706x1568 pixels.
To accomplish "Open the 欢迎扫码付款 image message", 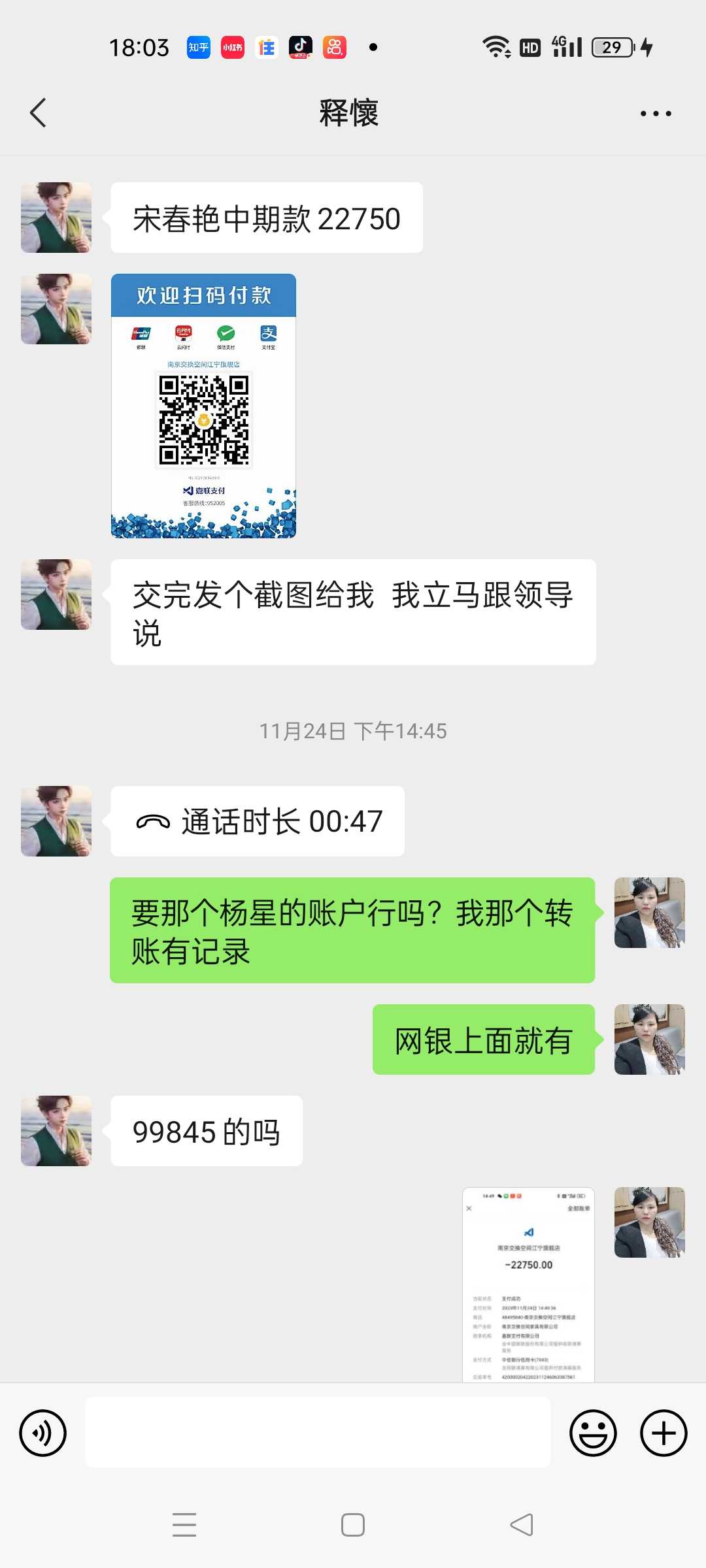I will [203, 406].
